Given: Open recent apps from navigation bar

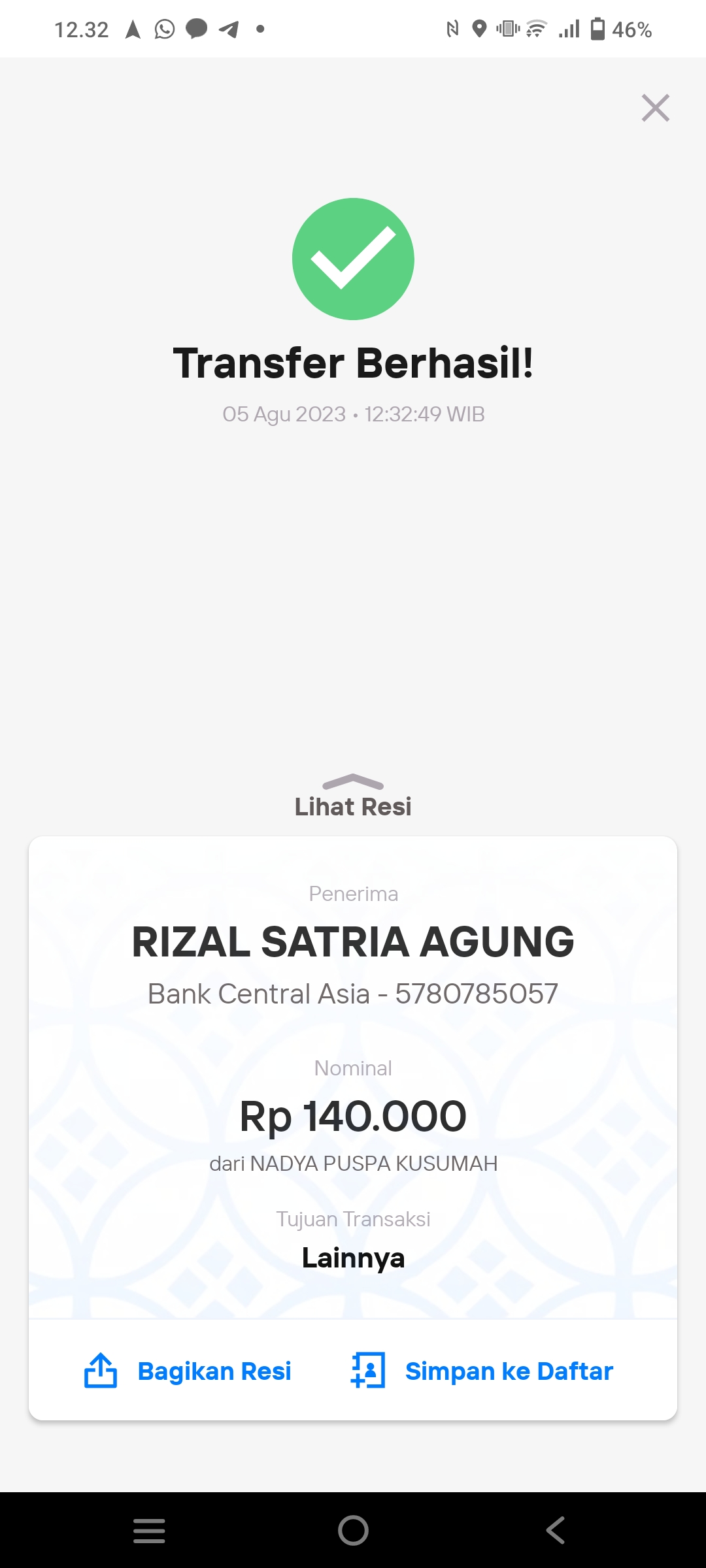Looking at the screenshot, I should pos(149,1530).
